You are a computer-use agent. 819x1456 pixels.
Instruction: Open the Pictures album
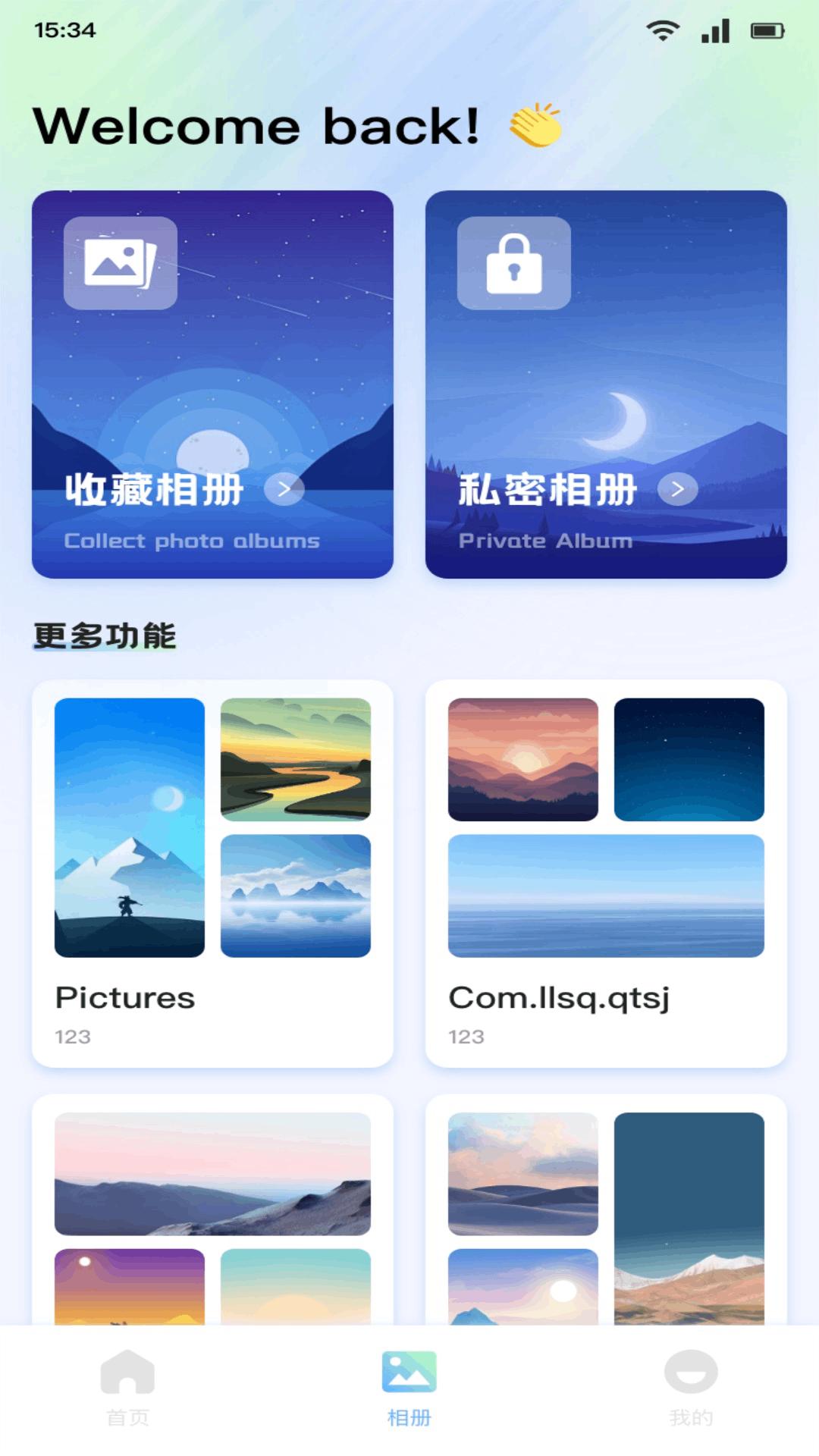pos(212,872)
